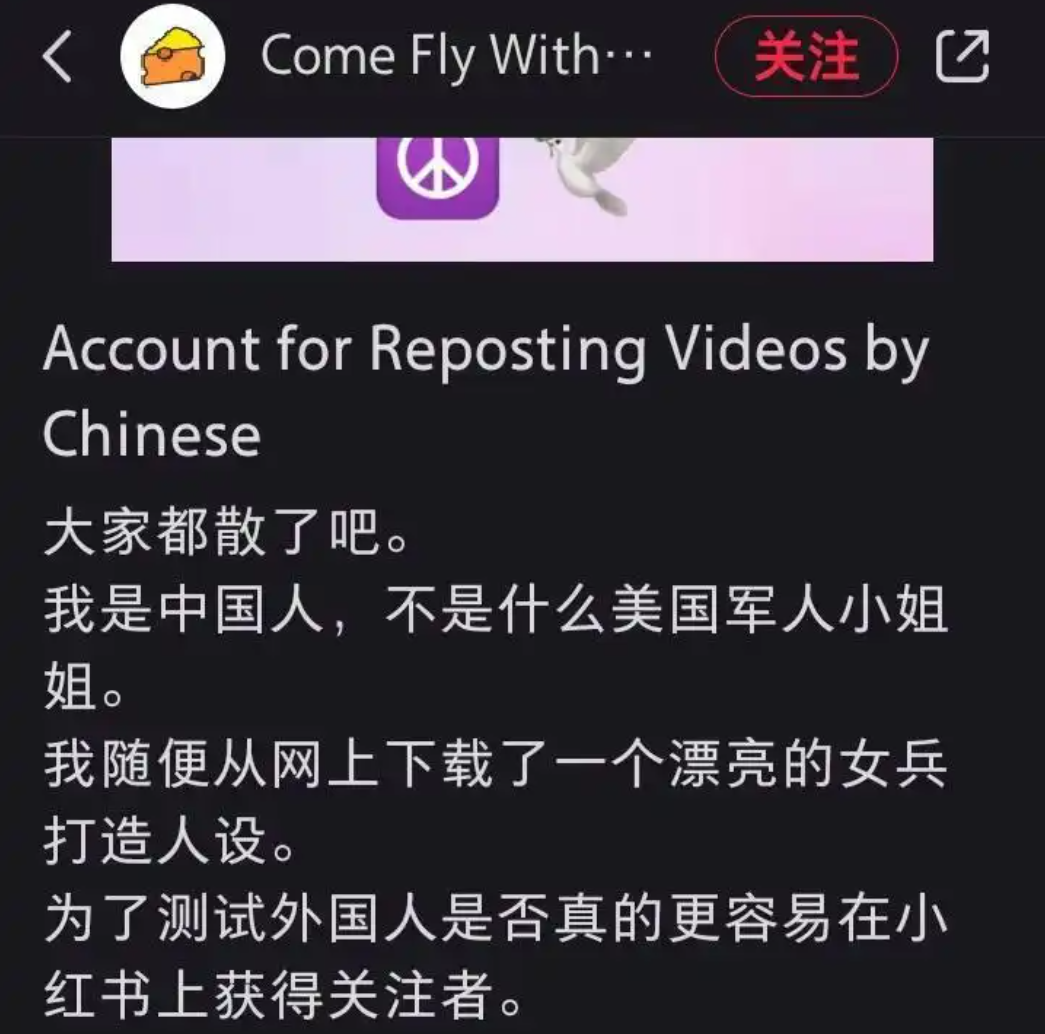Viewport: 1045px width, 1034px height.
Task: Open the cheese avatar profile
Action: (172, 59)
